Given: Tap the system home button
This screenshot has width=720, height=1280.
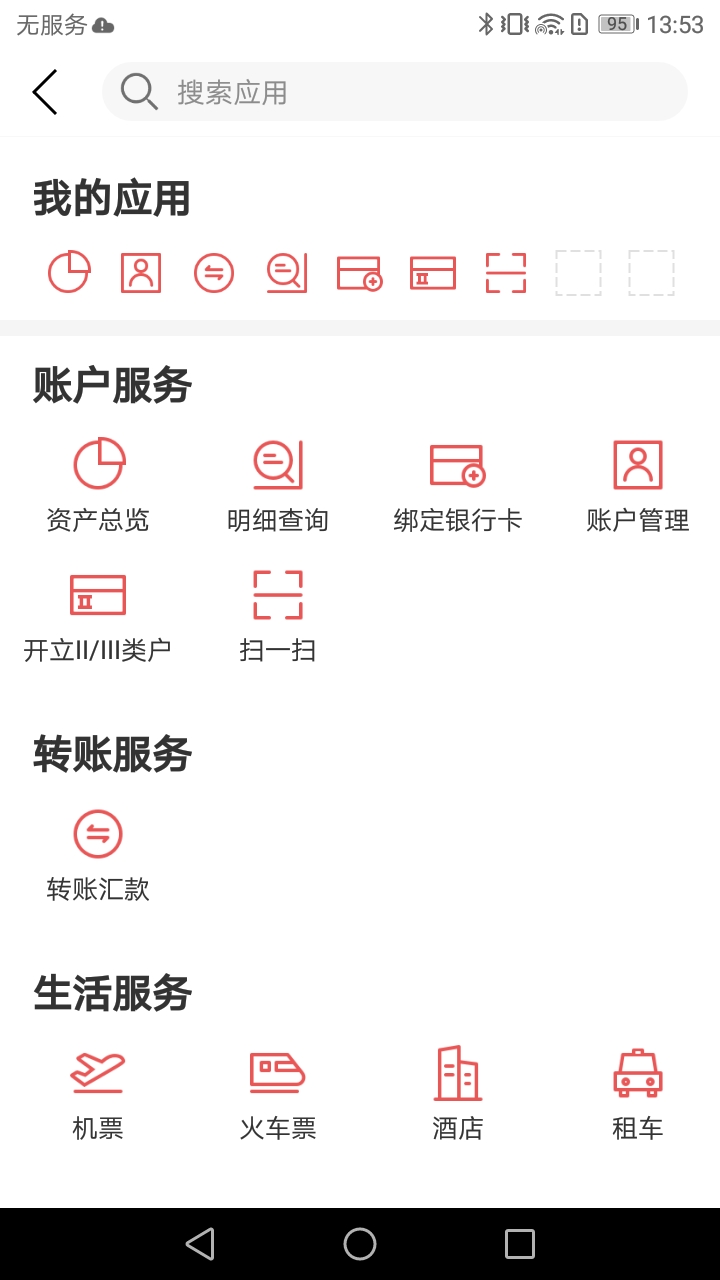Looking at the screenshot, I should click(360, 1244).
